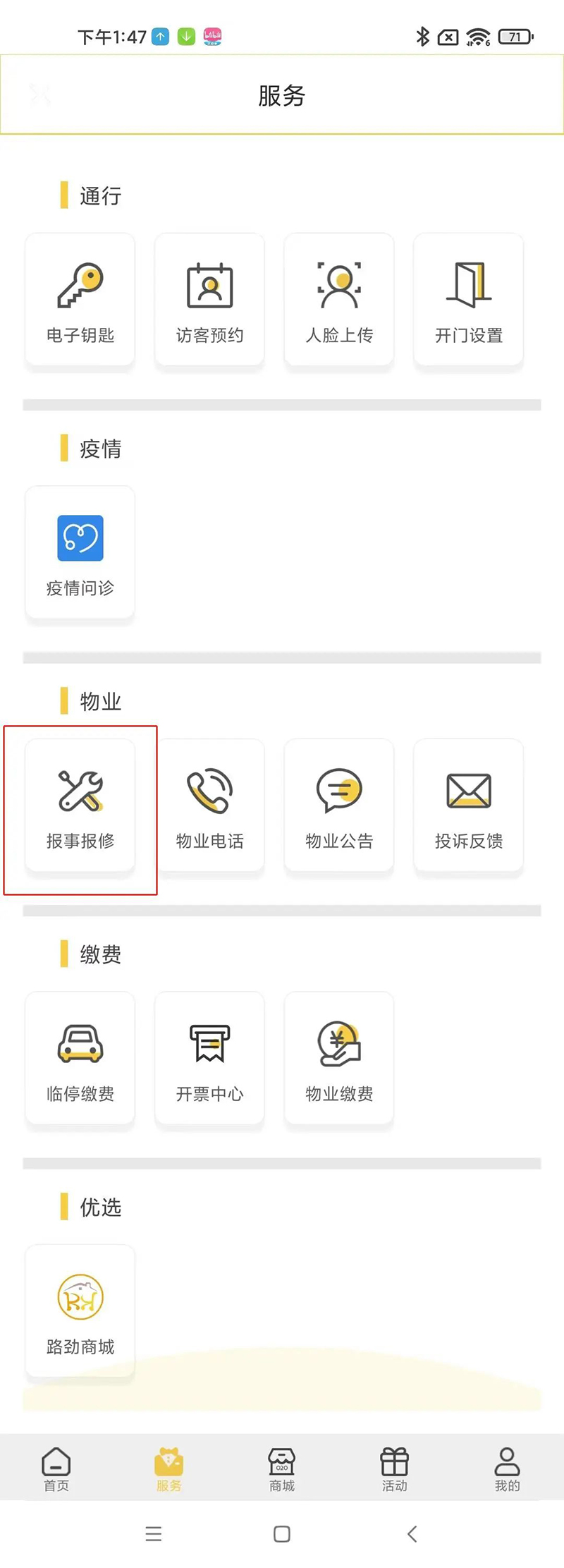Go to the 我的 profile tab
This screenshot has height=1568, width=564.
pos(507,1469)
